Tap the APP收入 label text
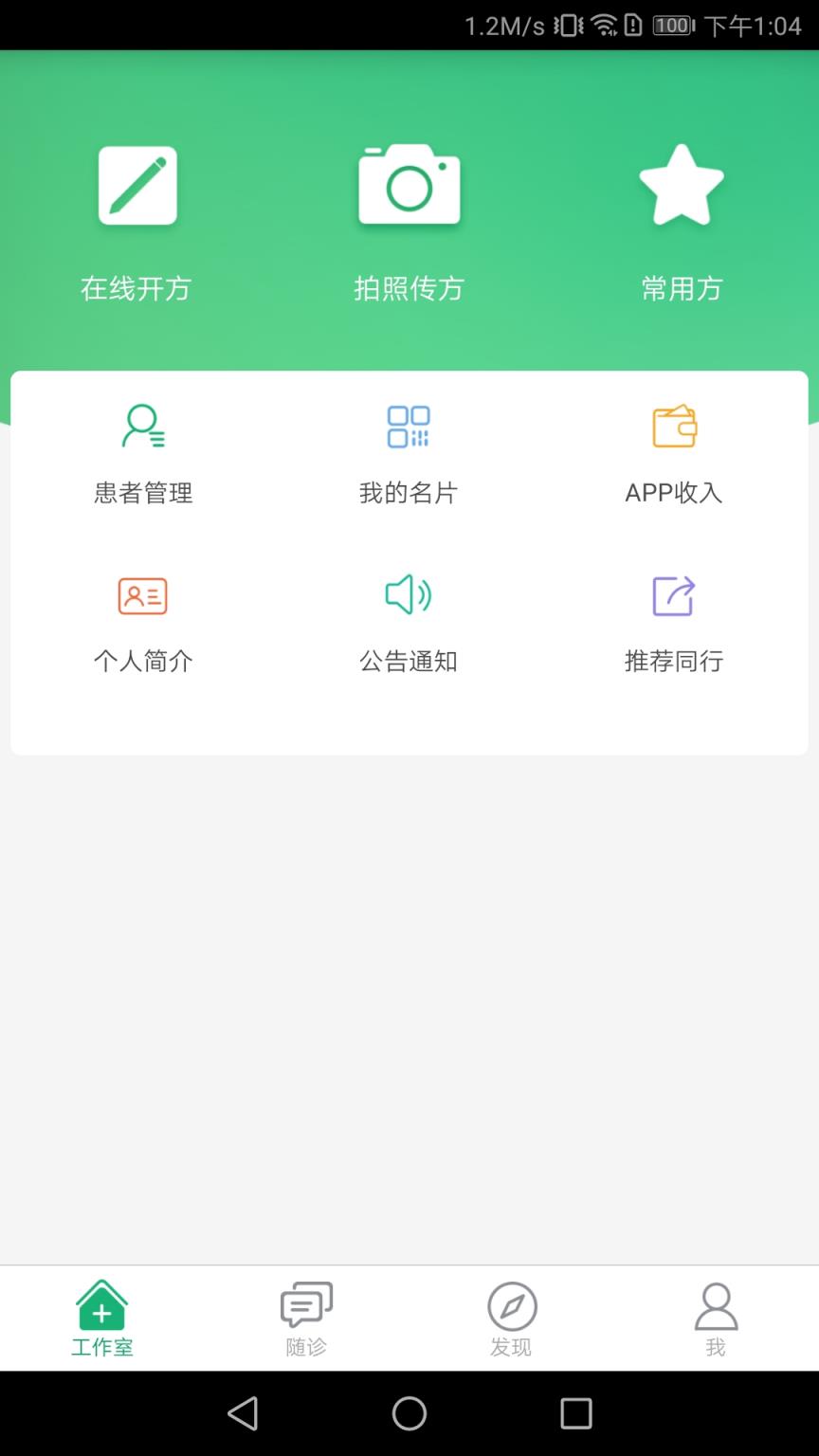 click(673, 492)
